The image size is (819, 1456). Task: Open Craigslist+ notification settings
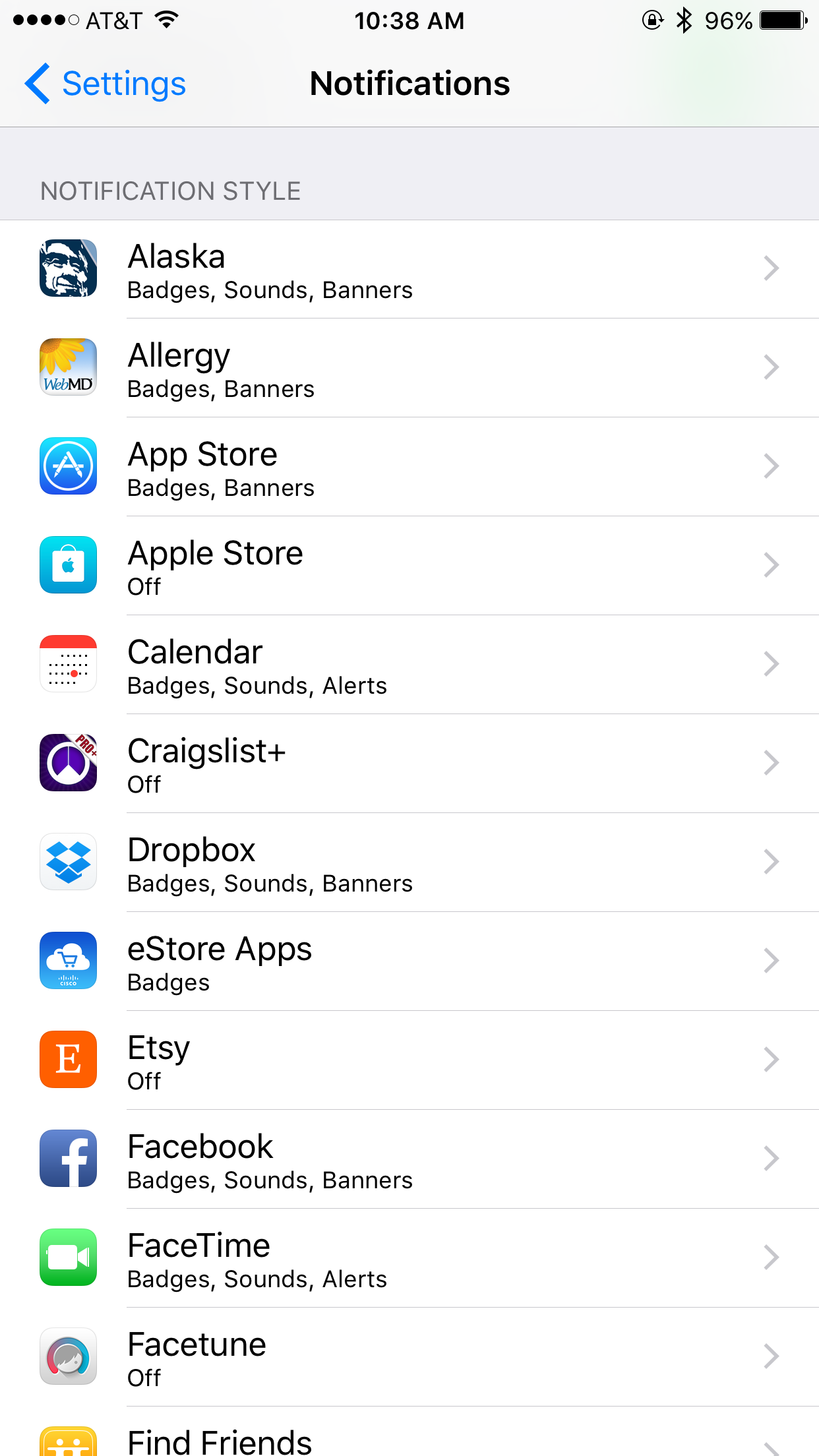pos(409,764)
